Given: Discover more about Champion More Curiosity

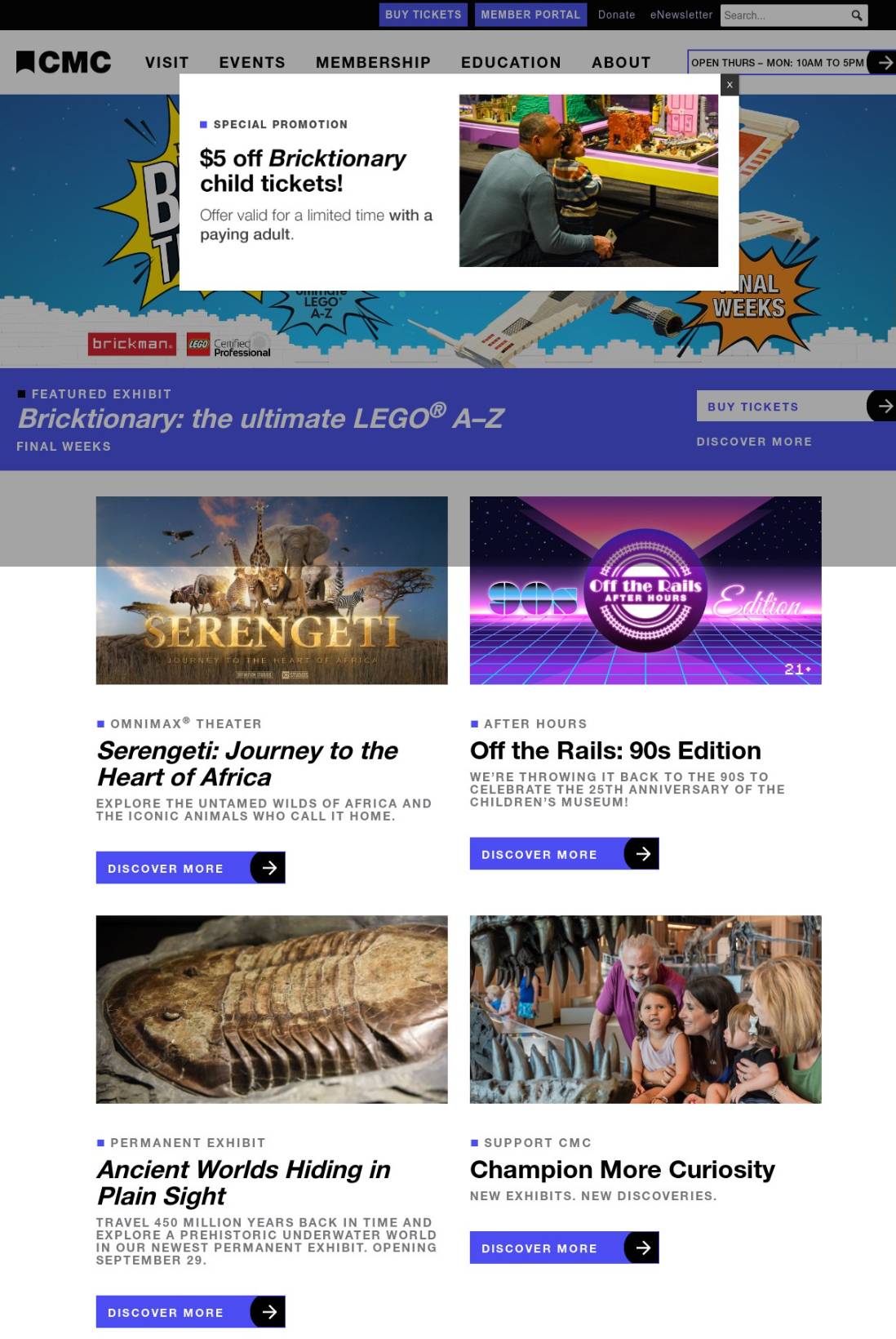Looking at the screenshot, I should coord(564,1248).
